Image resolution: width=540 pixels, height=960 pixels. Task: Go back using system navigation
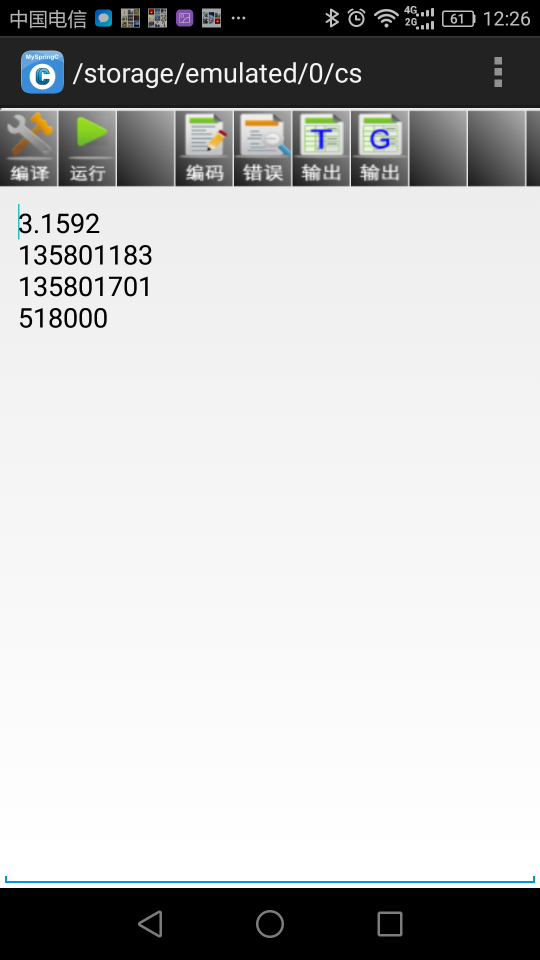tap(150, 924)
